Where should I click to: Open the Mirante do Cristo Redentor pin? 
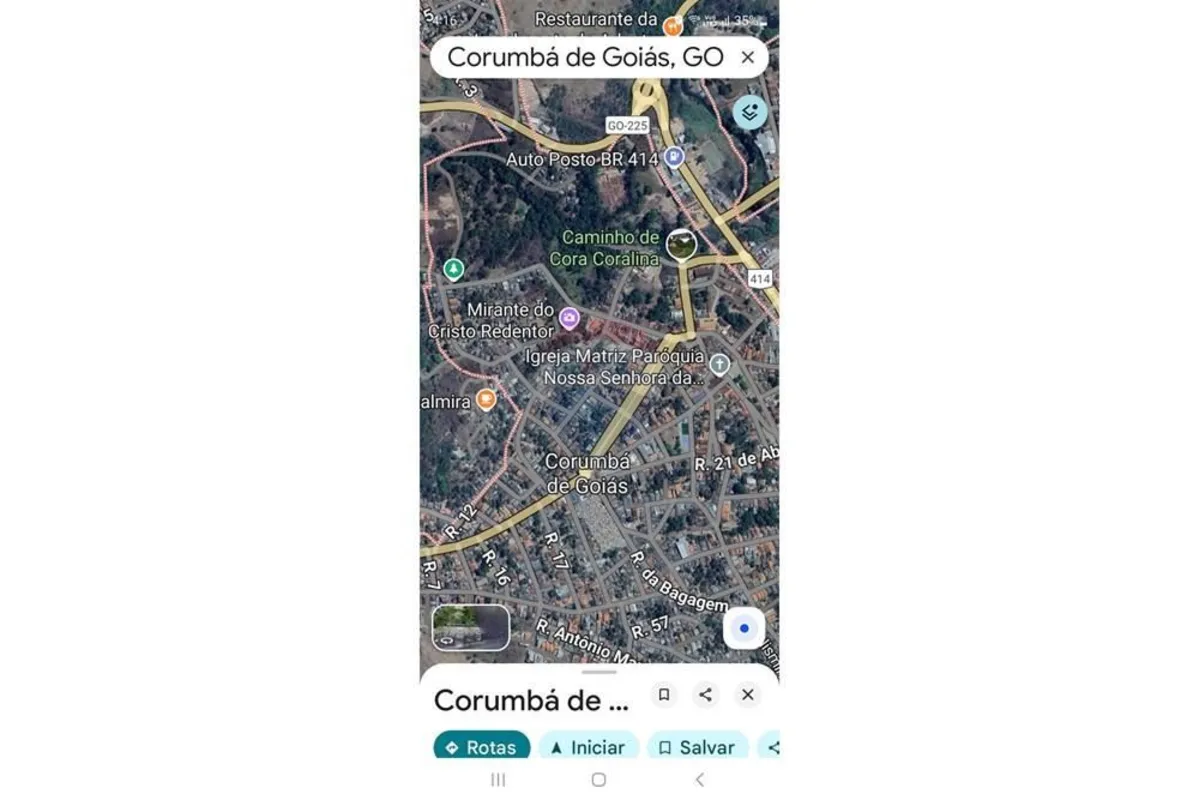(569, 319)
